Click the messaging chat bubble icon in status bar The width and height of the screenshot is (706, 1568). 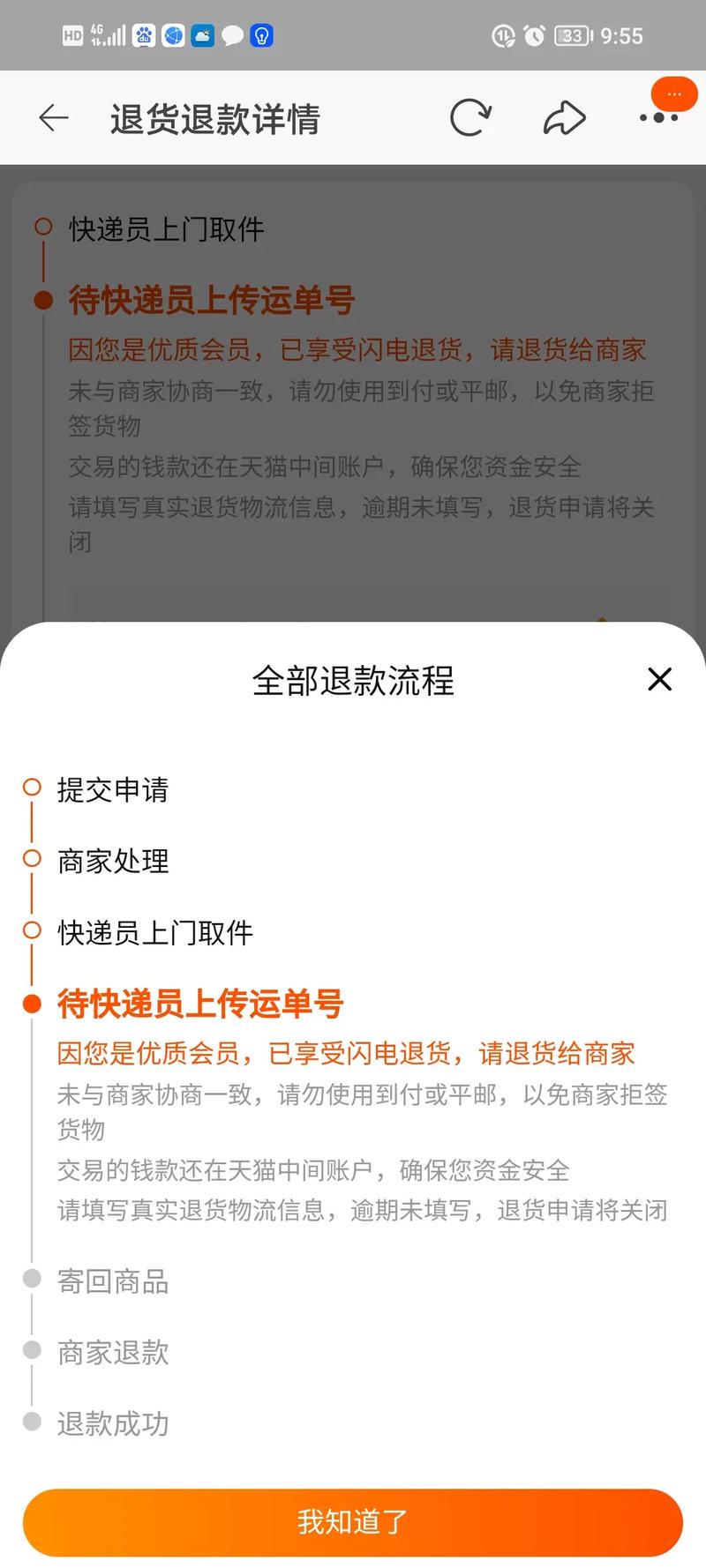pyautogui.click(x=230, y=35)
